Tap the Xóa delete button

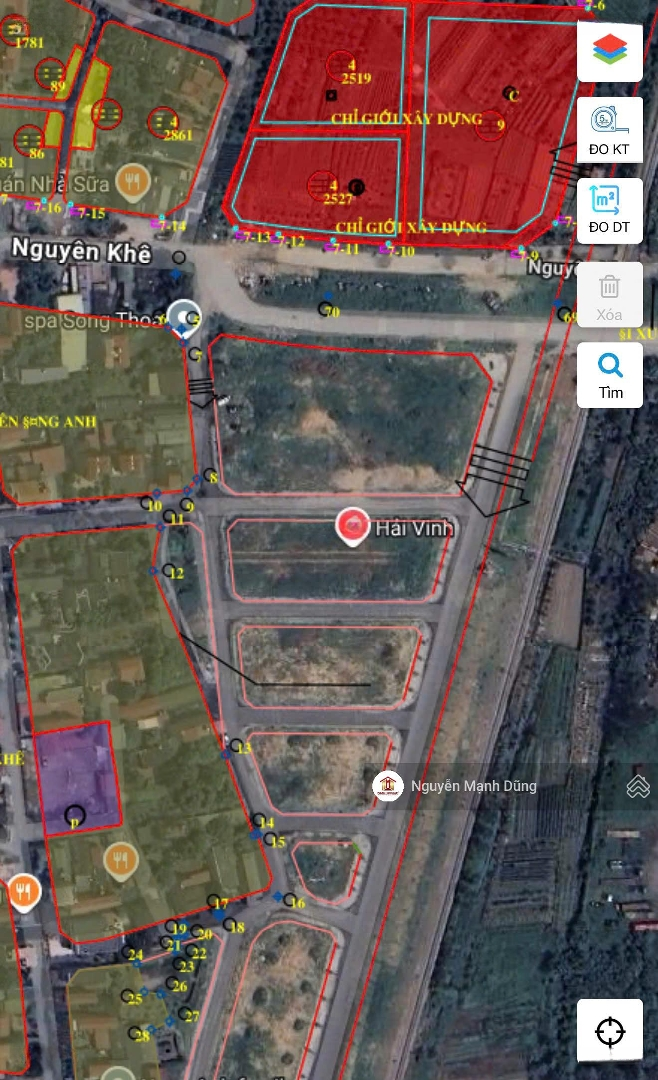pyautogui.click(x=610, y=295)
